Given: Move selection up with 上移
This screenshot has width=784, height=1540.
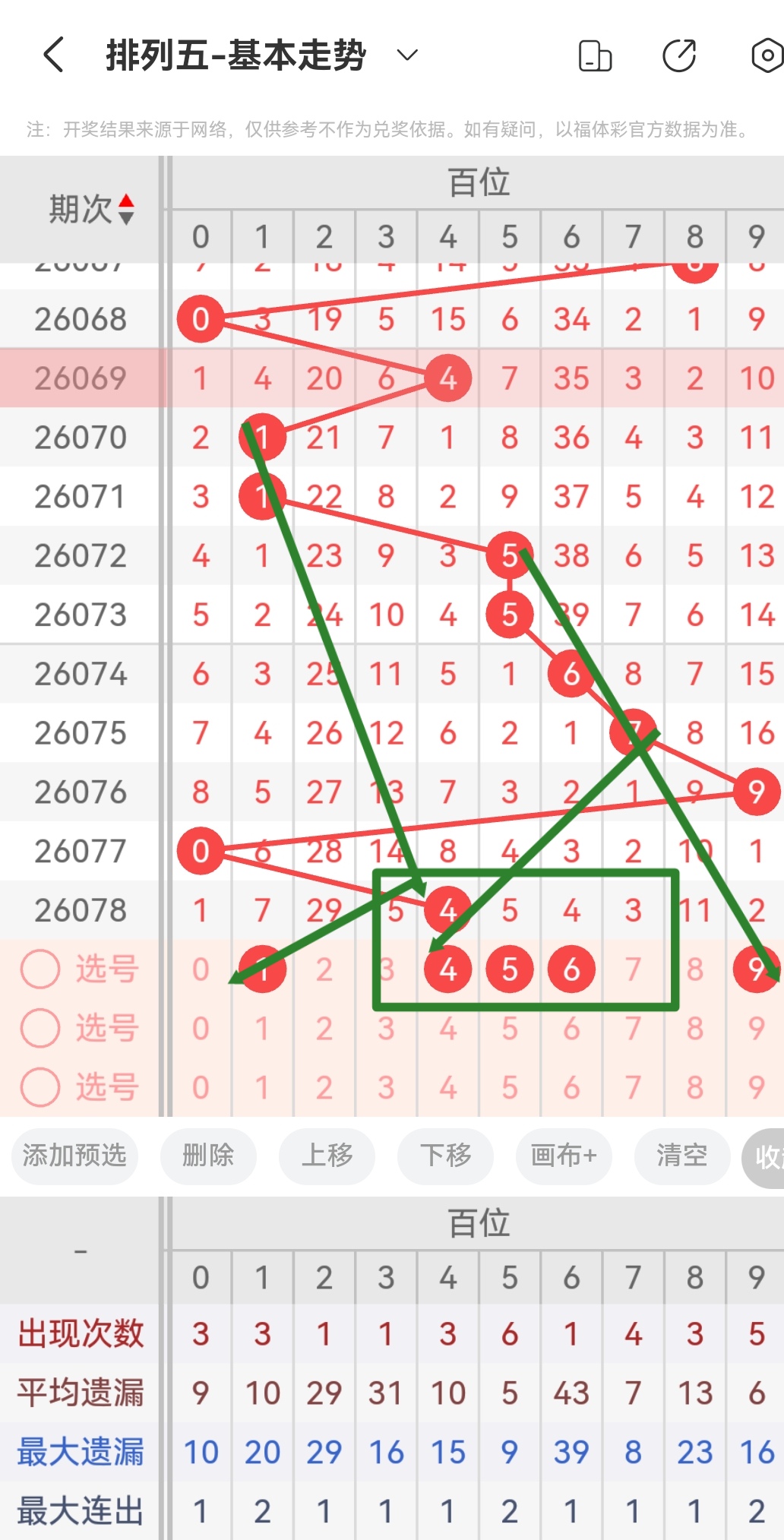Looking at the screenshot, I should [327, 1156].
